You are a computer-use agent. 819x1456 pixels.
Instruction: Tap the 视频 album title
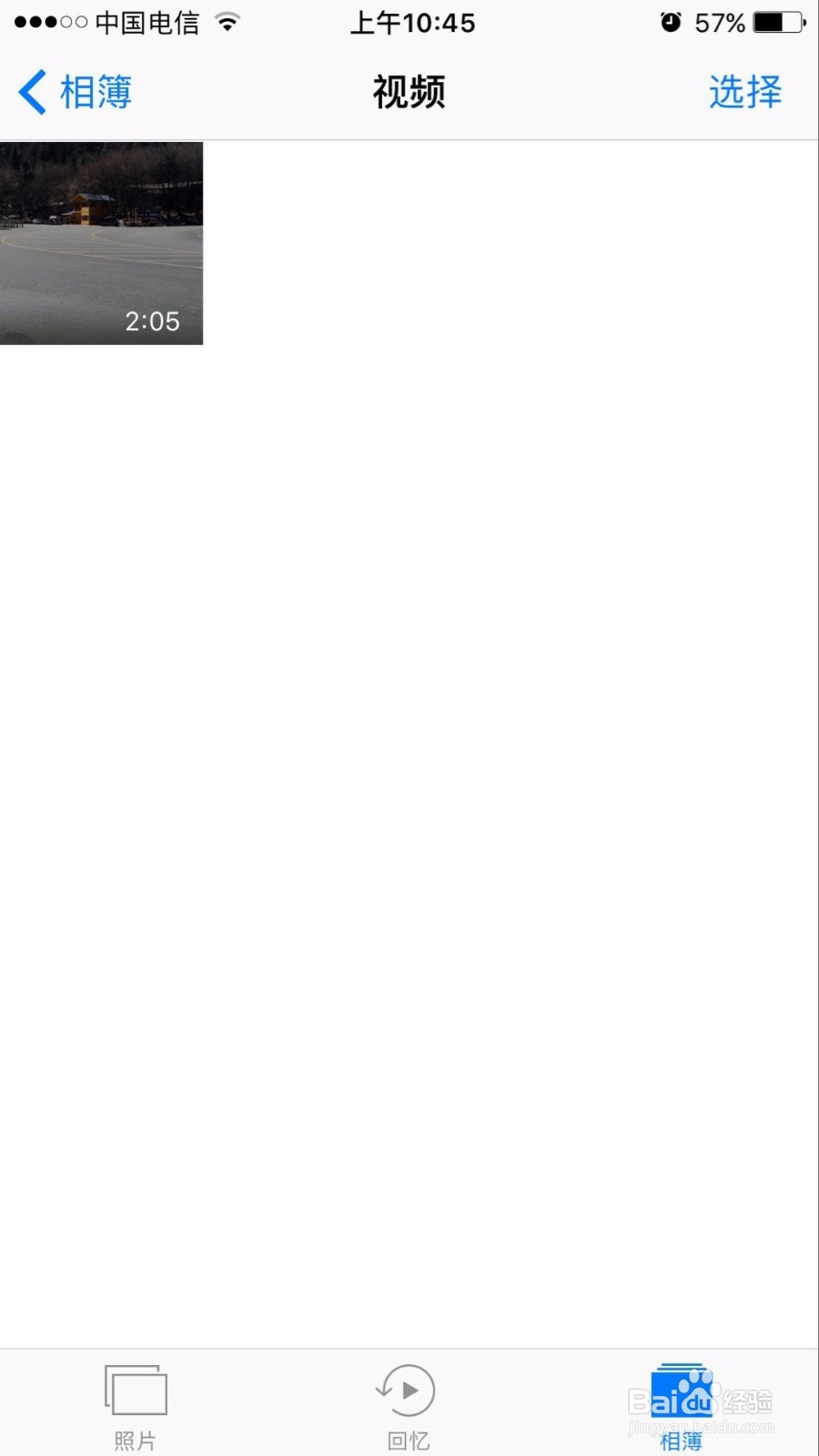point(407,91)
